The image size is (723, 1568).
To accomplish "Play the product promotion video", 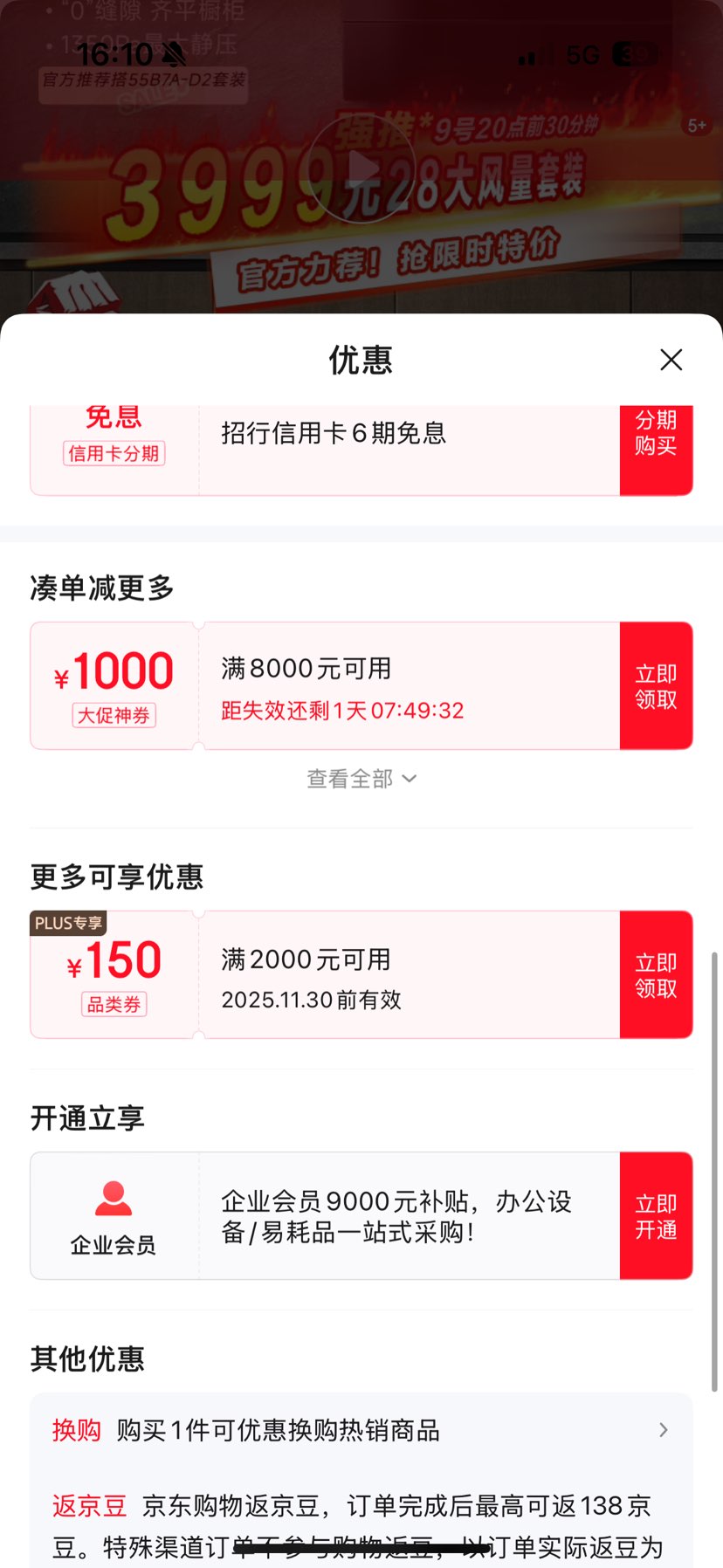I will [x=361, y=166].
